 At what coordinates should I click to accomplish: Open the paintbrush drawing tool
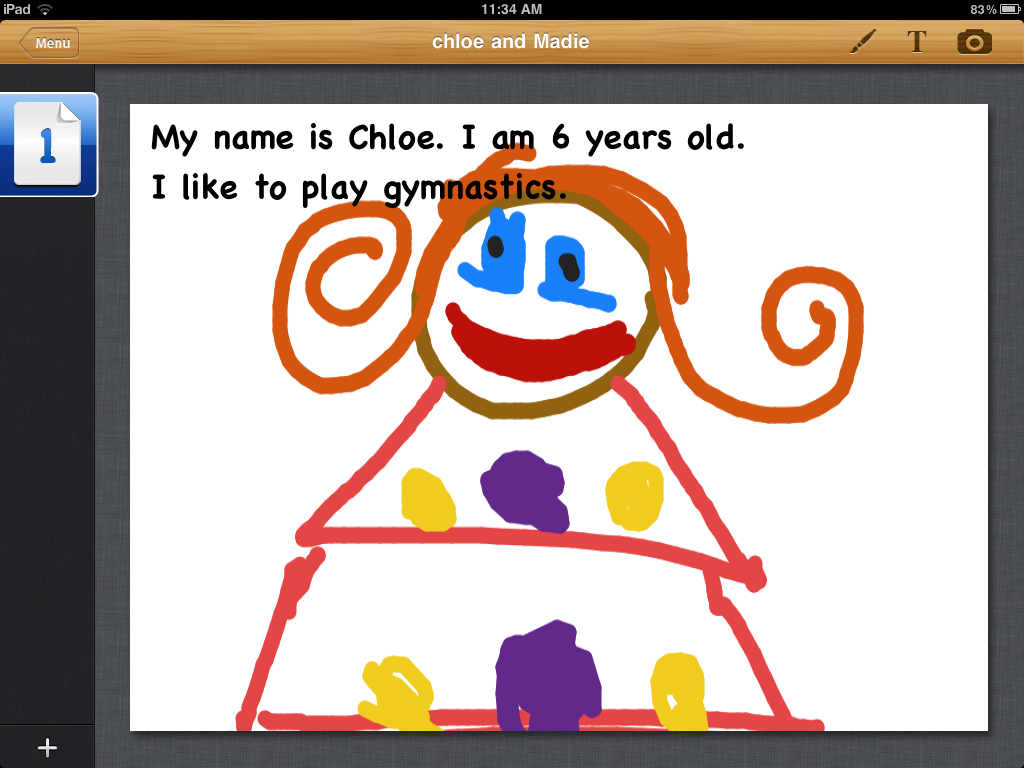862,42
